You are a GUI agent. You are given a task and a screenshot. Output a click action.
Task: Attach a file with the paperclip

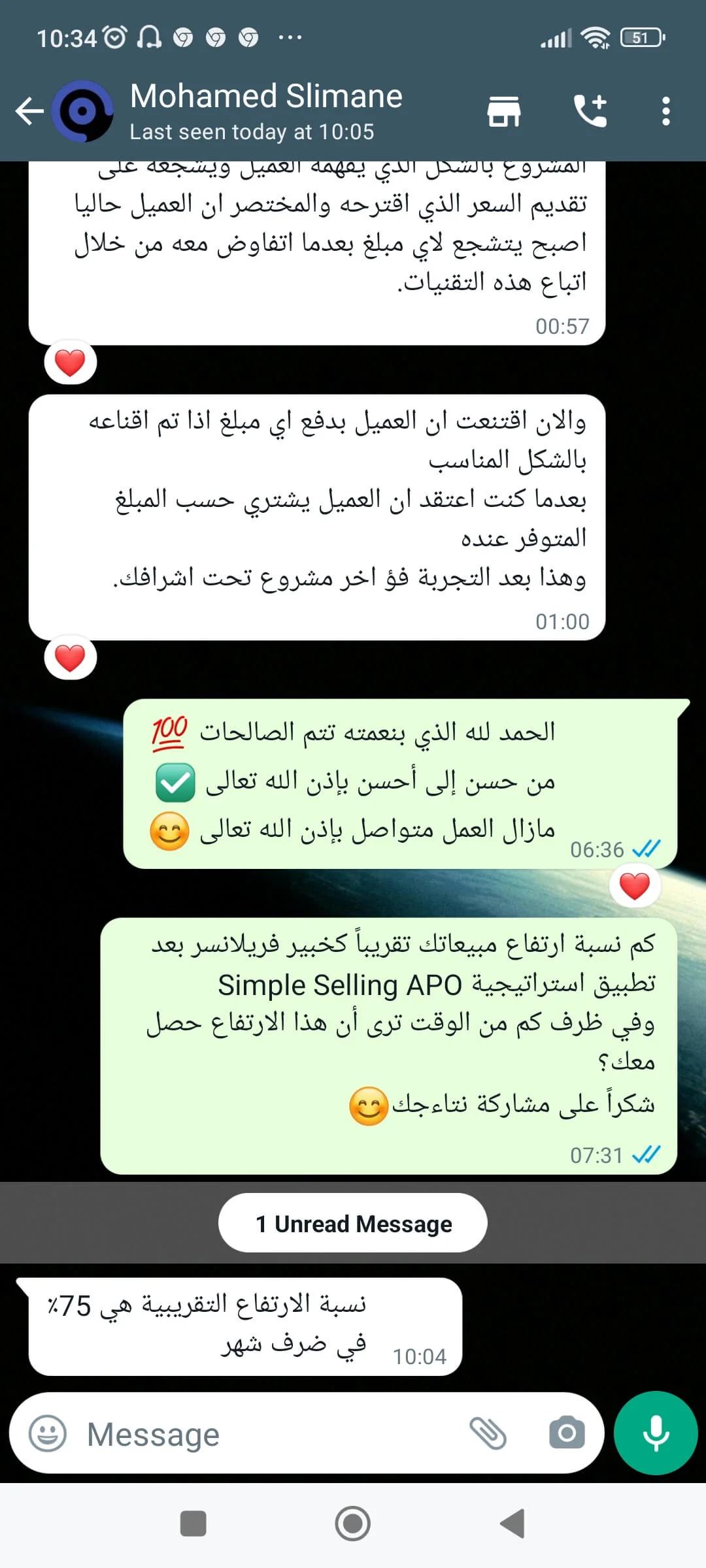tap(488, 1434)
